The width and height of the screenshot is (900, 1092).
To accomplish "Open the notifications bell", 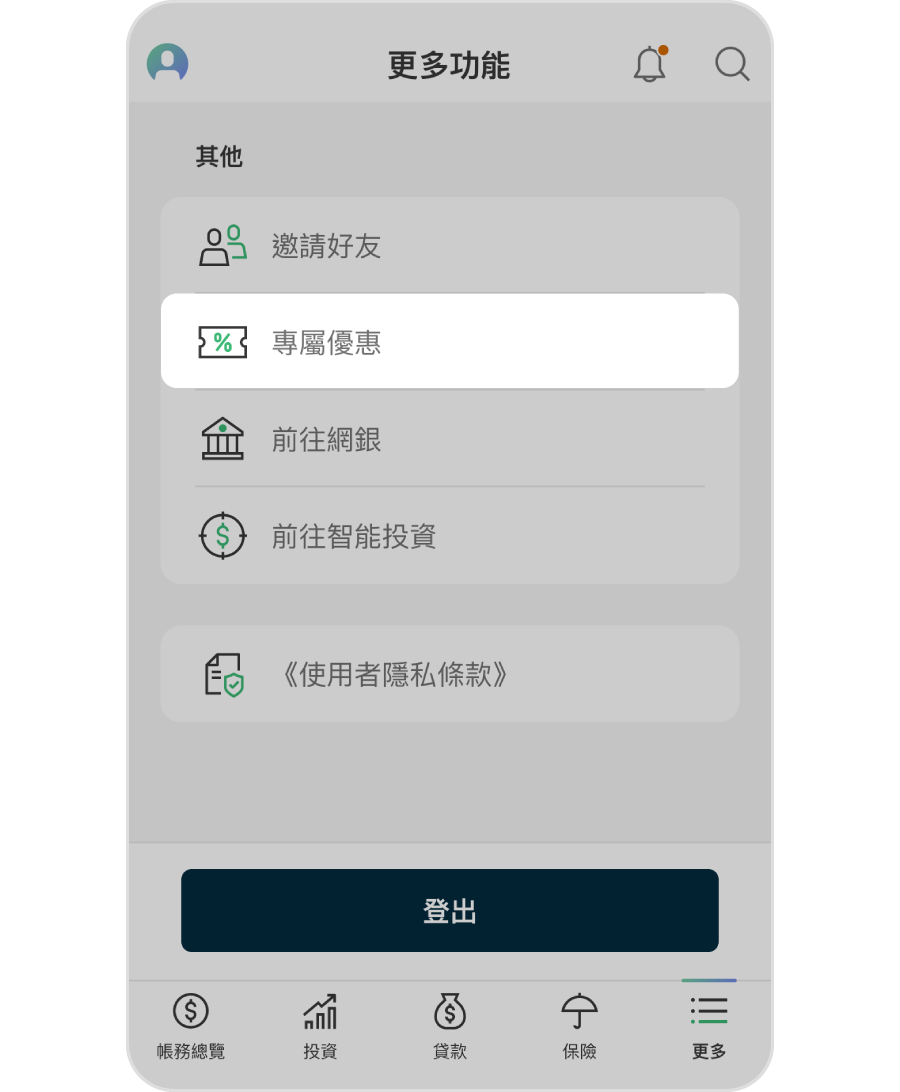I will point(650,65).
